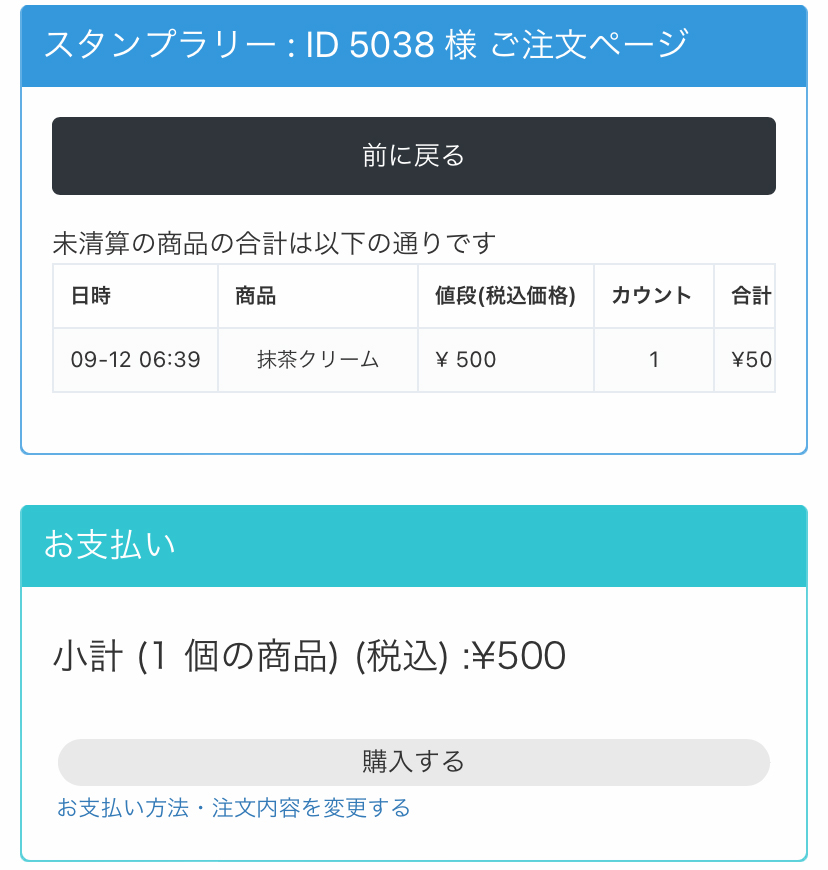
Task: Open お支払い方法・注文内容を変更する link
Action: [234, 808]
